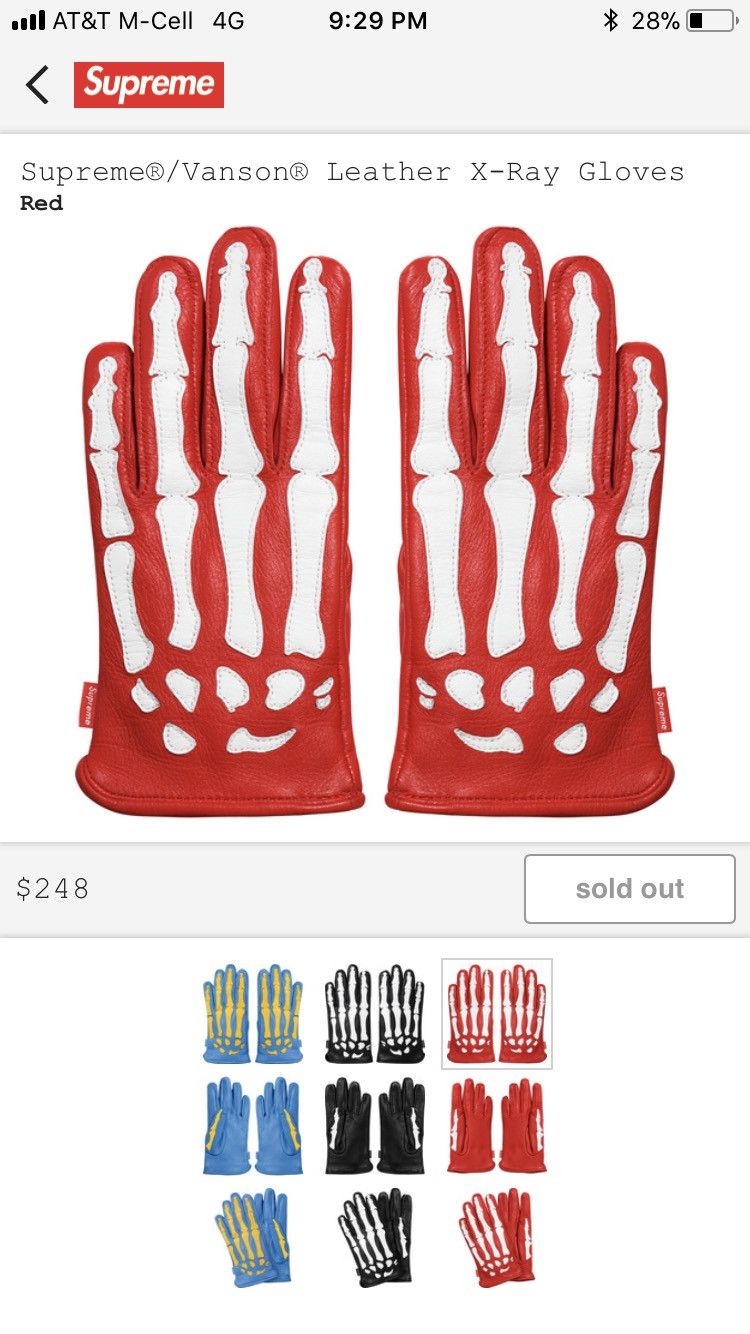This screenshot has width=750, height=1334.
Task: View the blue gloves palm side thumbnail
Action: [252, 1125]
